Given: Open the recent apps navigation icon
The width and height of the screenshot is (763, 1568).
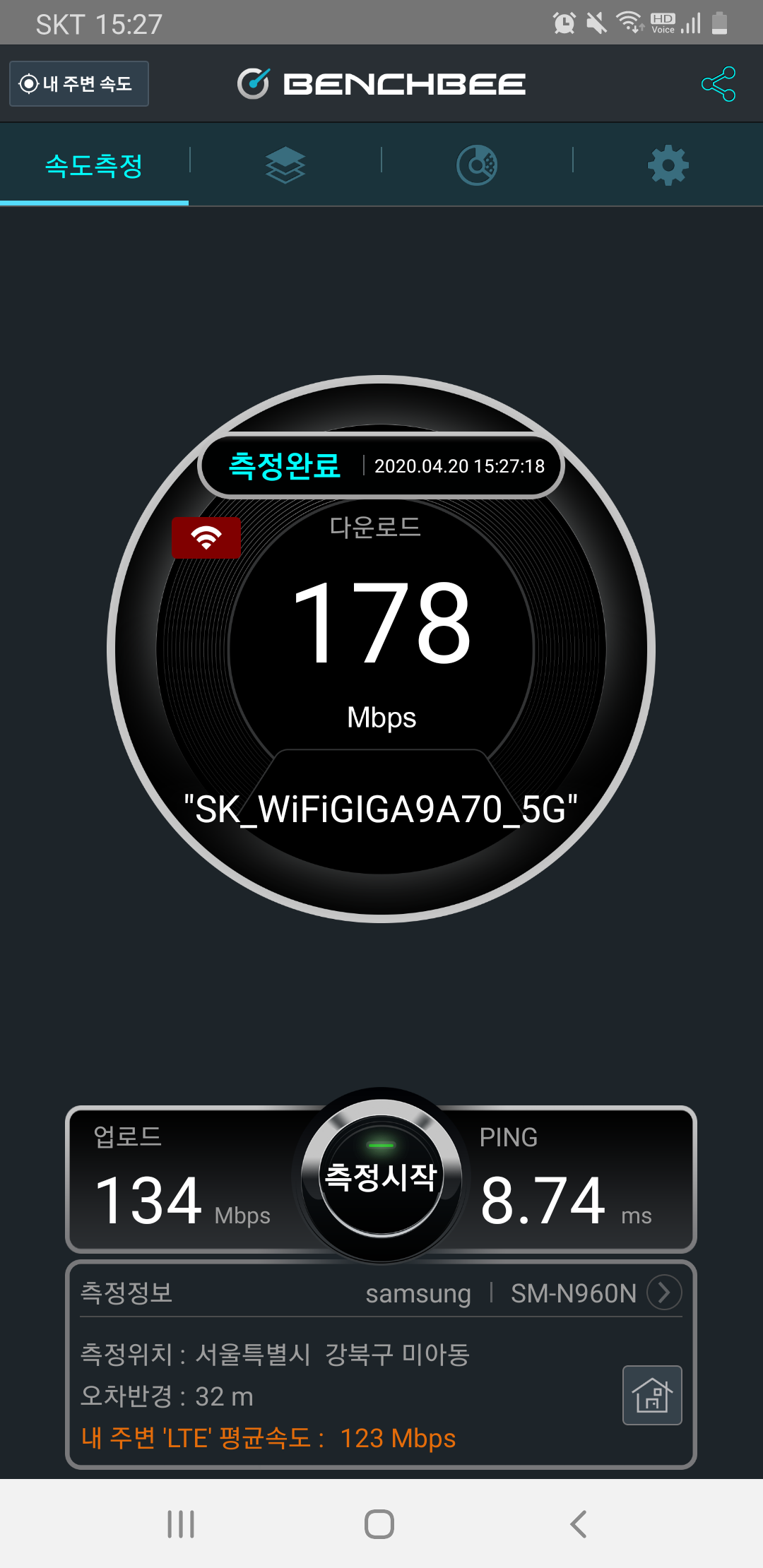Looking at the screenshot, I should pyautogui.click(x=181, y=1524).
